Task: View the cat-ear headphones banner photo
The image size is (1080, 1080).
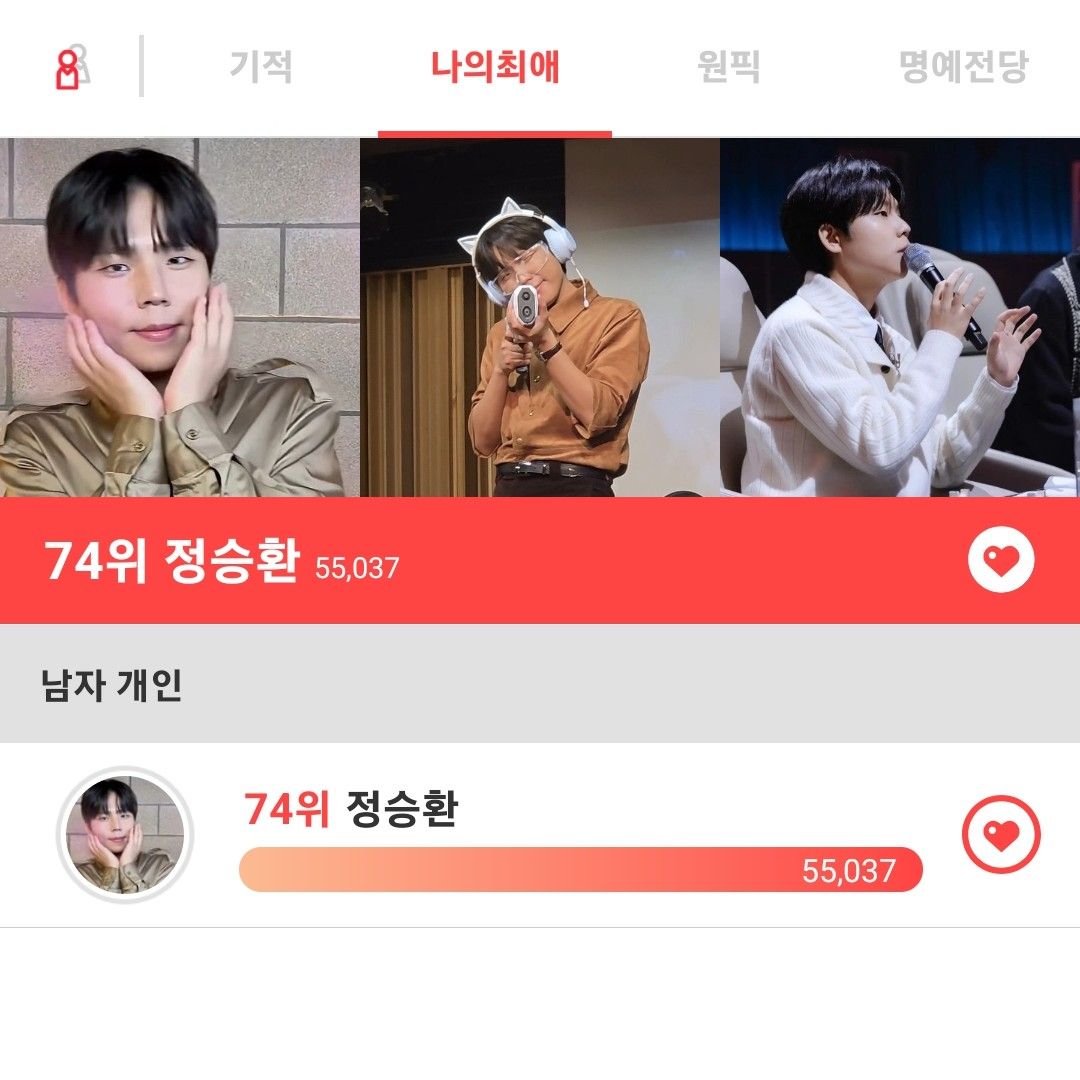Action: [x=540, y=318]
